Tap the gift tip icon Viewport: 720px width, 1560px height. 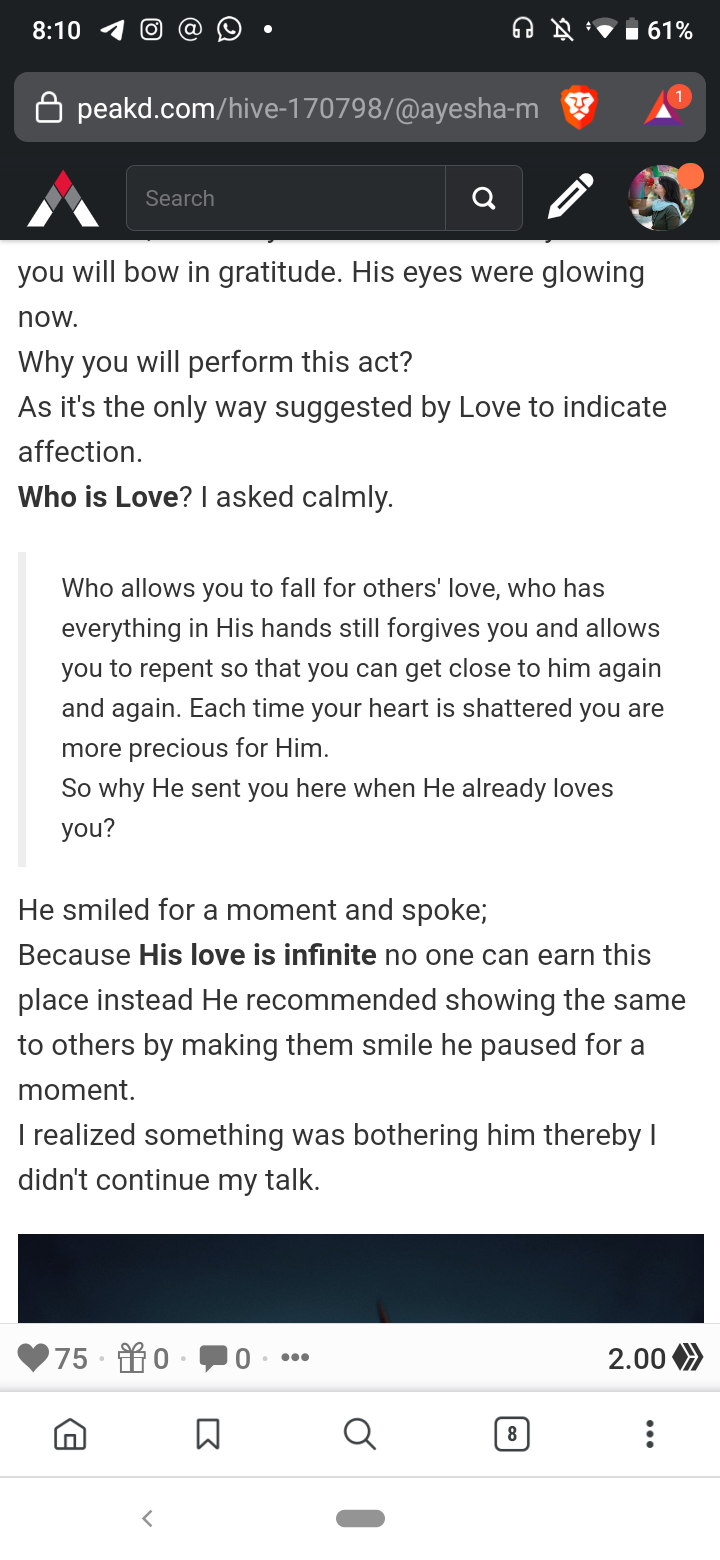(x=131, y=1358)
